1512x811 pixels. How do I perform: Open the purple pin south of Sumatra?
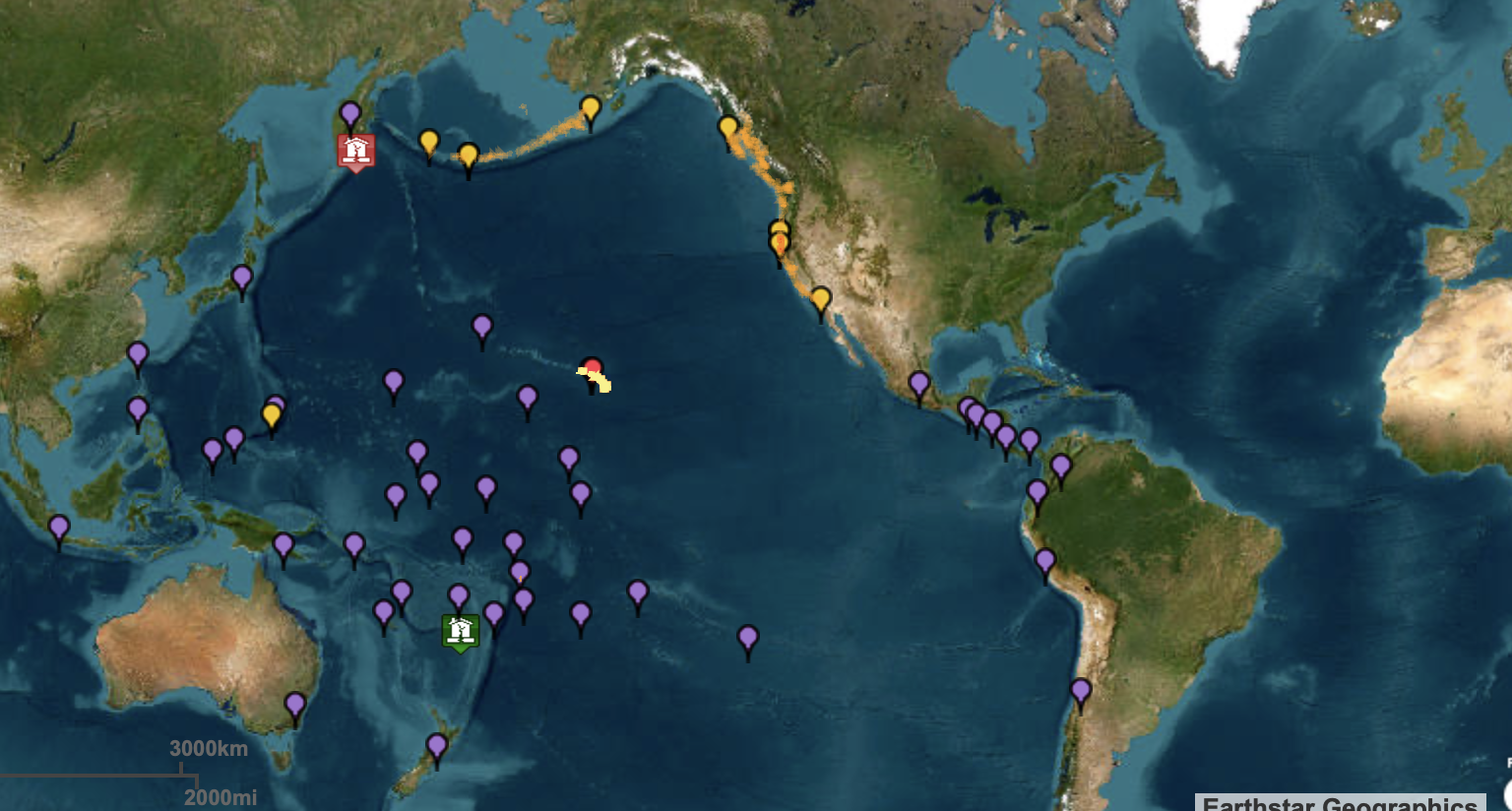coord(59,529)
